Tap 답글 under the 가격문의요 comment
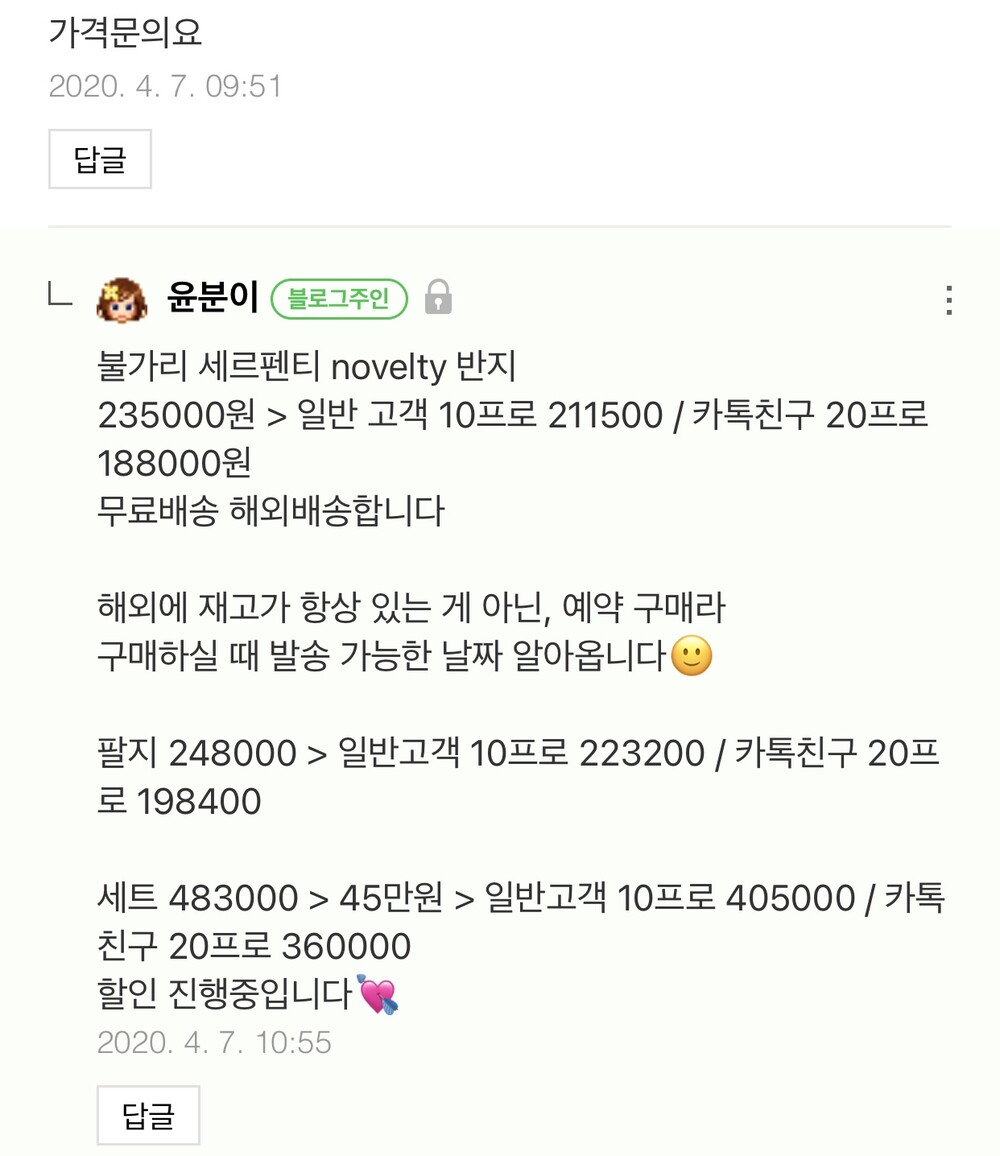Viewport: 1000px width, 1156px height. [x=100, y=159]
